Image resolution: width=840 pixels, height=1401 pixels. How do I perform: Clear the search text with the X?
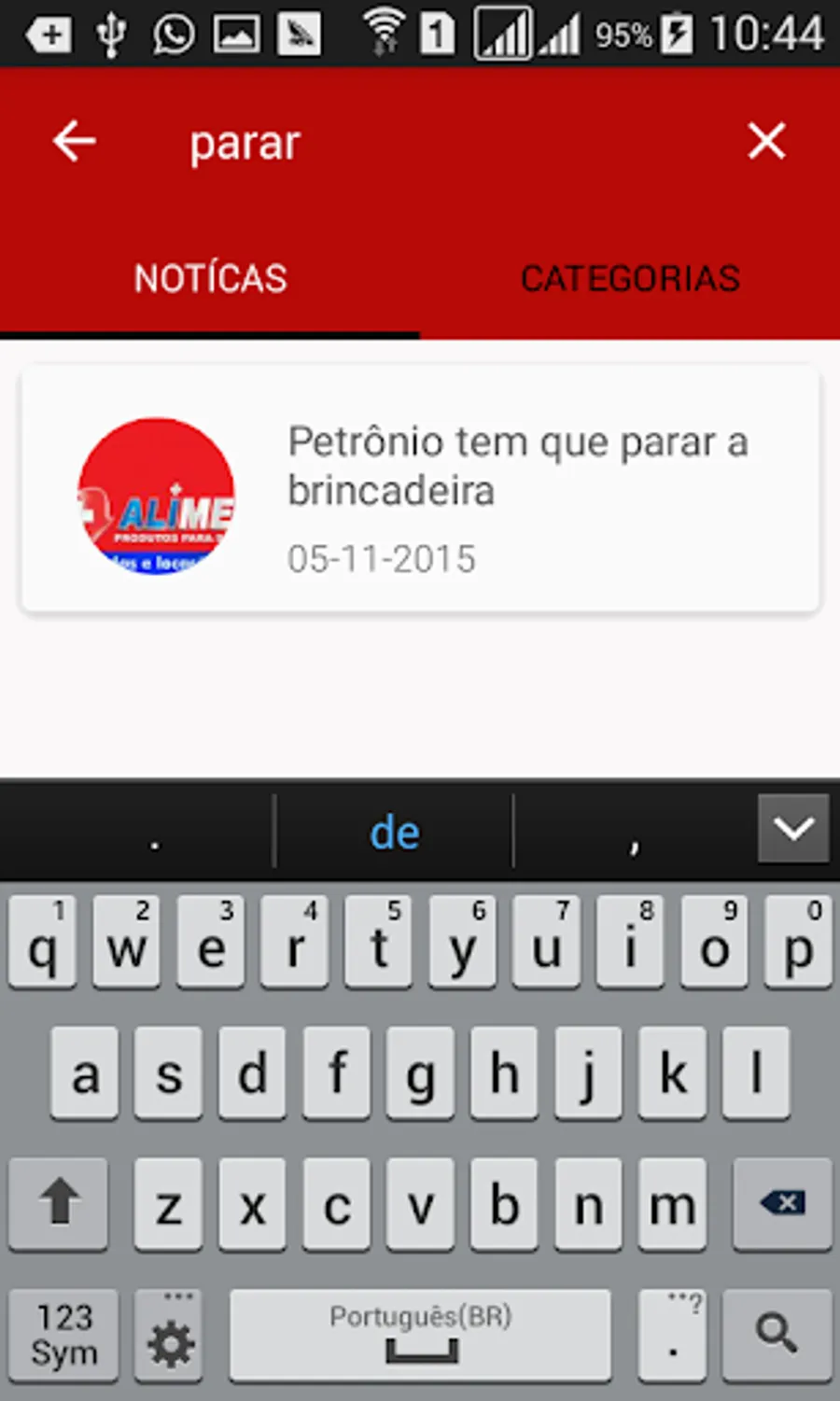click(766, 142)
